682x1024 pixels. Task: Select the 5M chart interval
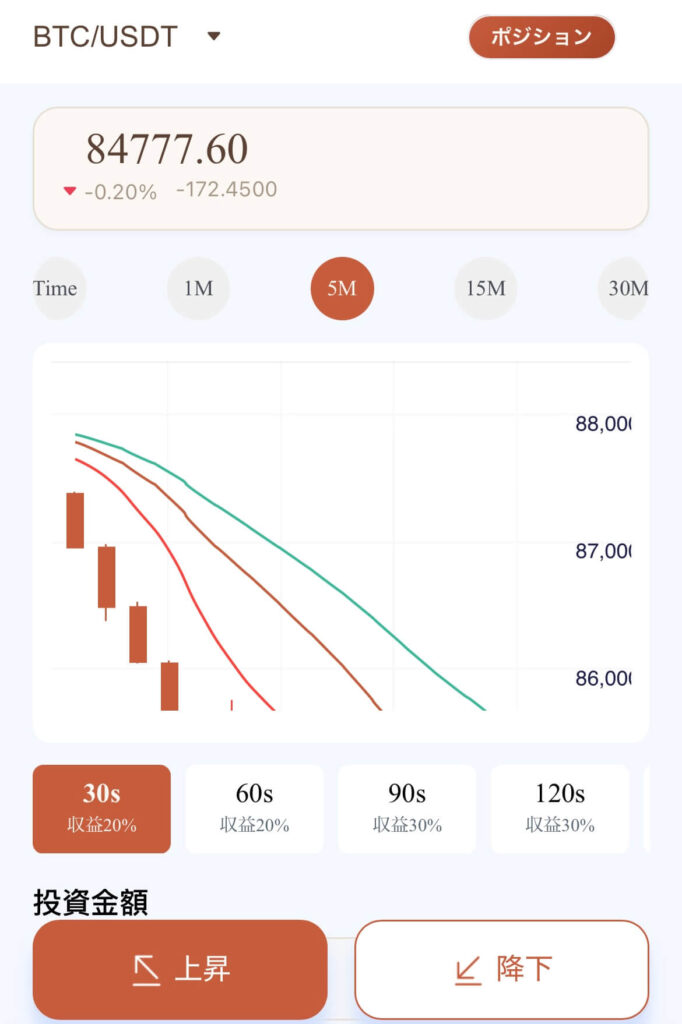coord(342,288)
